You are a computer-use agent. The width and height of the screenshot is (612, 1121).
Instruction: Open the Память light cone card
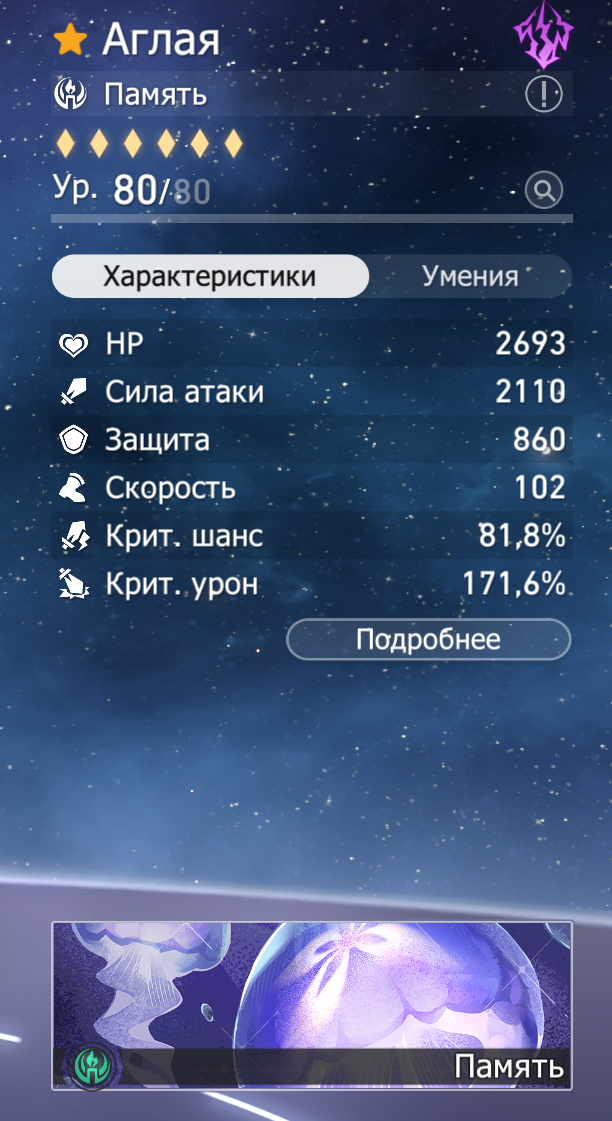tap(312, 1005)
